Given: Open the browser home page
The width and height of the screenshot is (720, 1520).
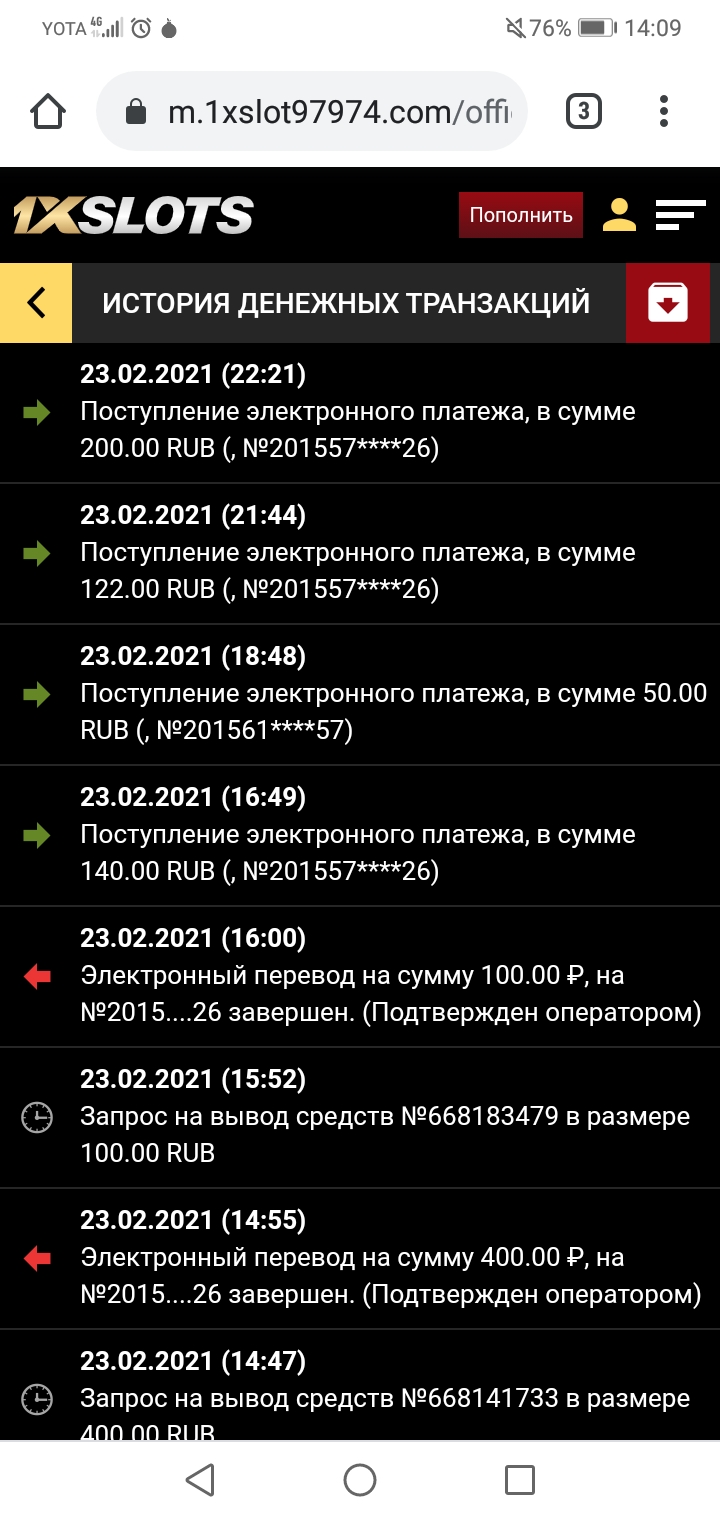Looking at the screenshot, I should click(49, 111).
